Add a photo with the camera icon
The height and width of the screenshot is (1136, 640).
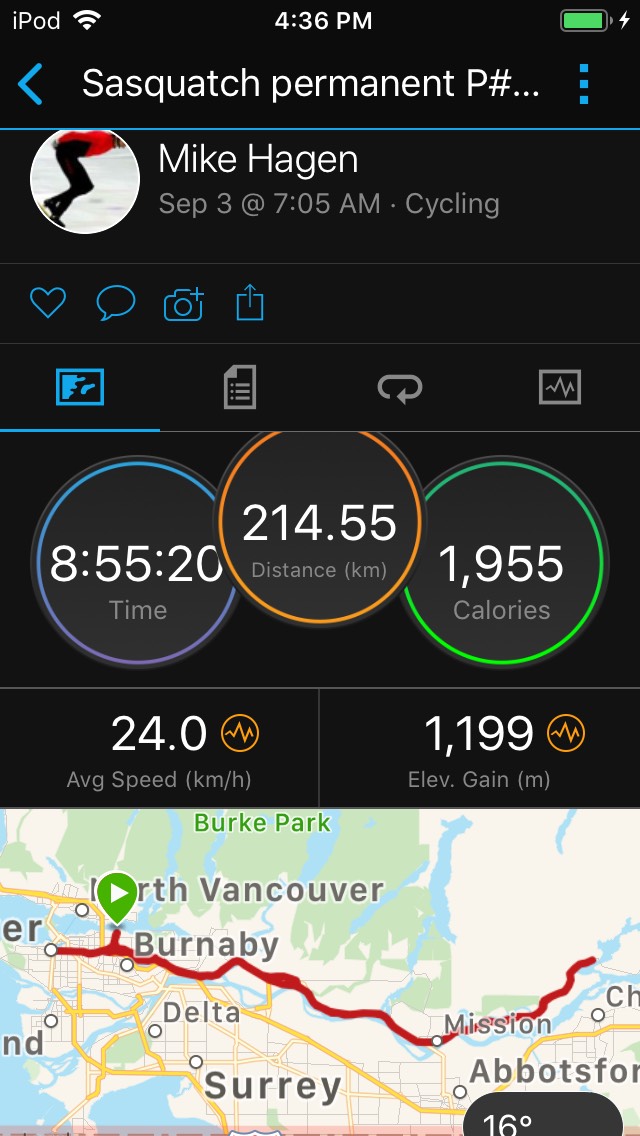(183, 303)
